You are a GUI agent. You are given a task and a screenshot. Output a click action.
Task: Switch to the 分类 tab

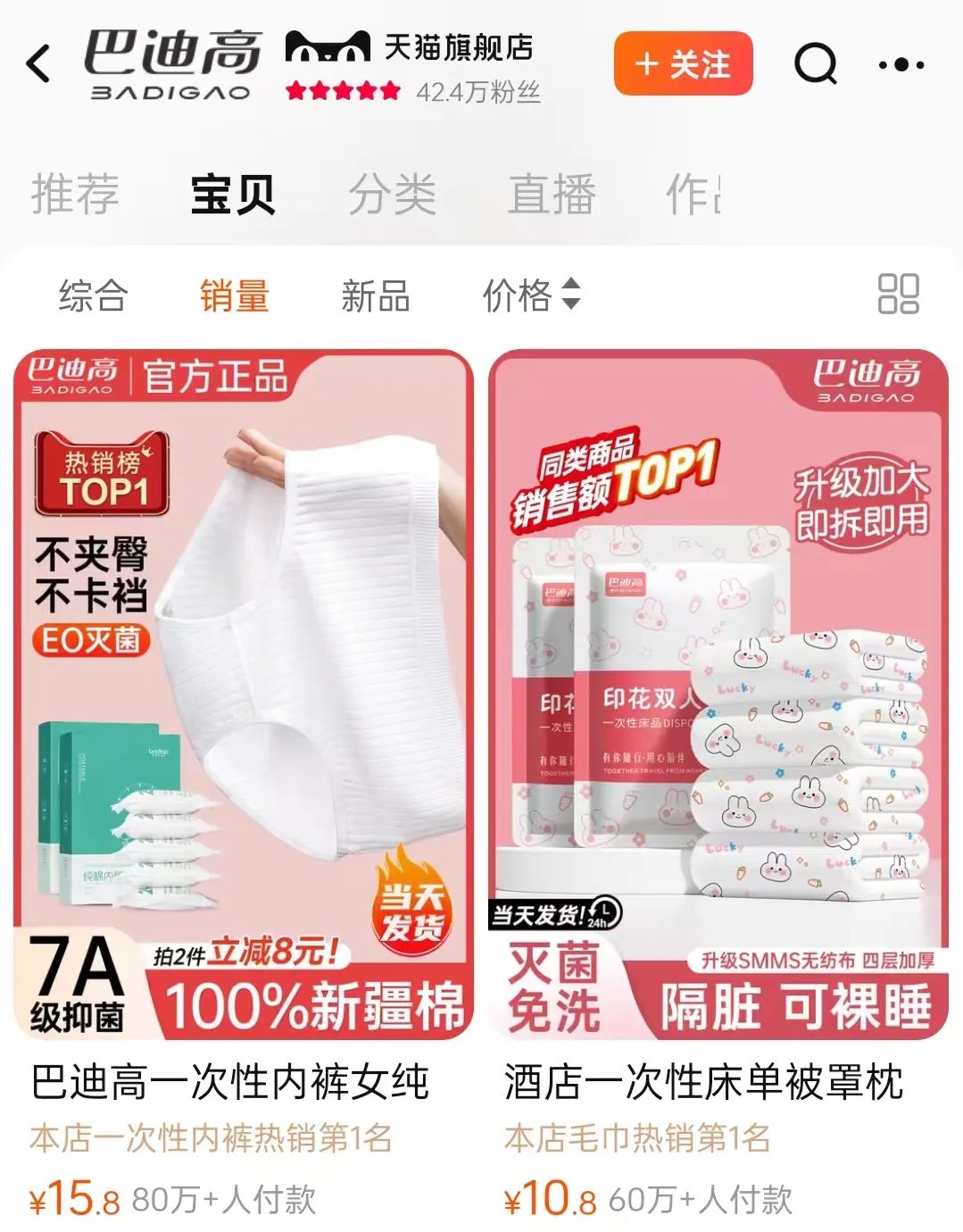(x=392, y=194)
